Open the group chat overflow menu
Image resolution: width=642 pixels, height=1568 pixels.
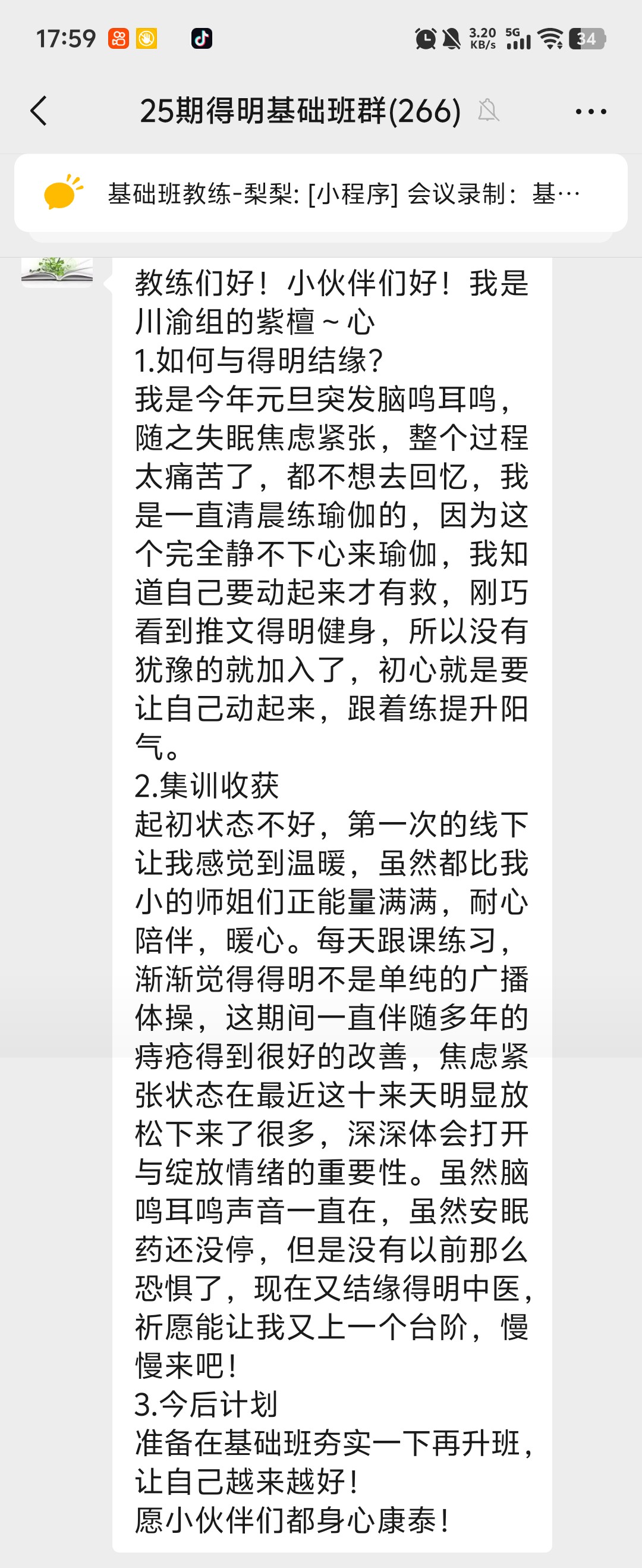pyautogui.click(x=590, y=112)
